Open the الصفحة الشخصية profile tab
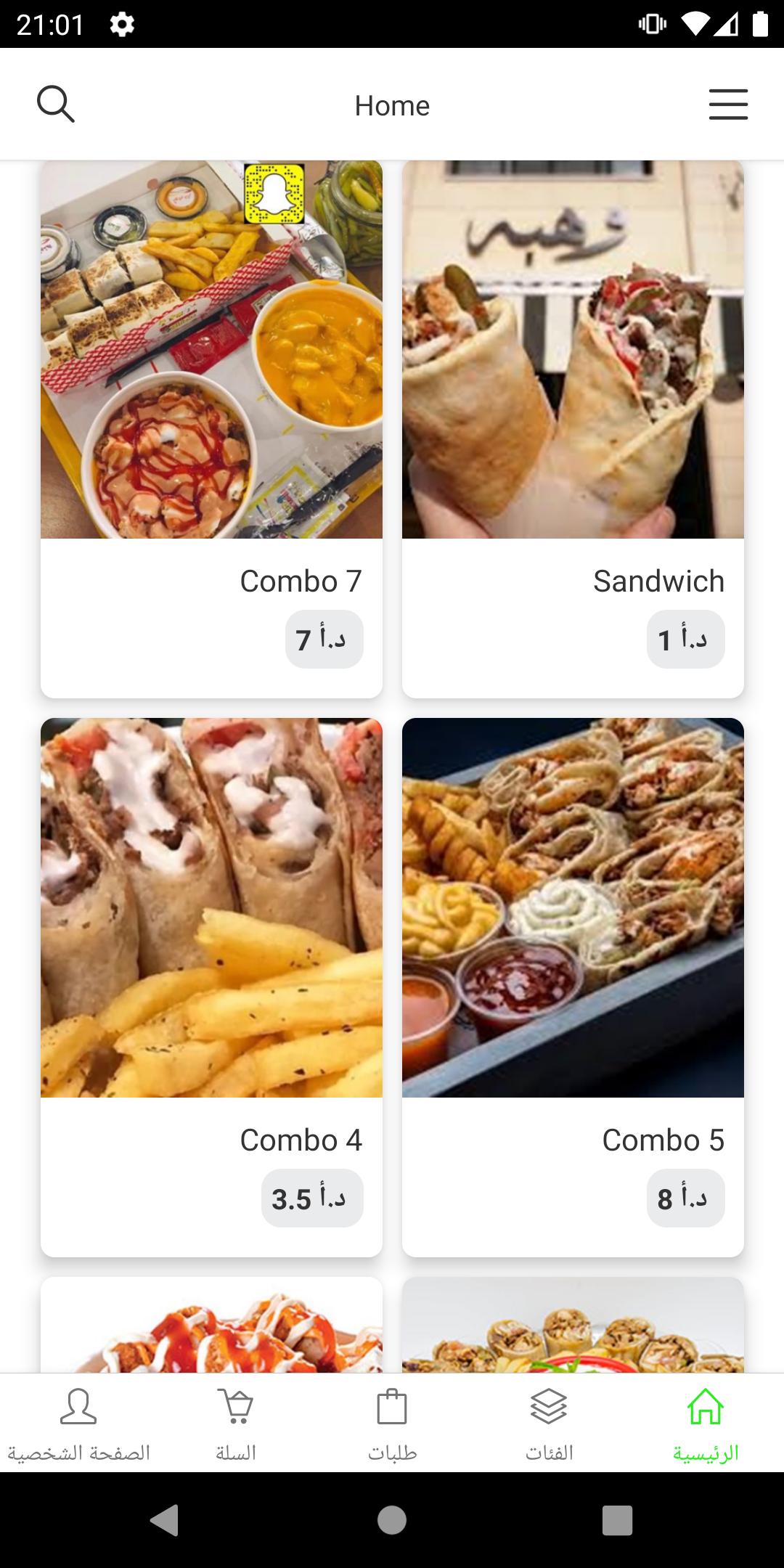784x1568 pixels. pyautogui.click(x=78, y=1424)
